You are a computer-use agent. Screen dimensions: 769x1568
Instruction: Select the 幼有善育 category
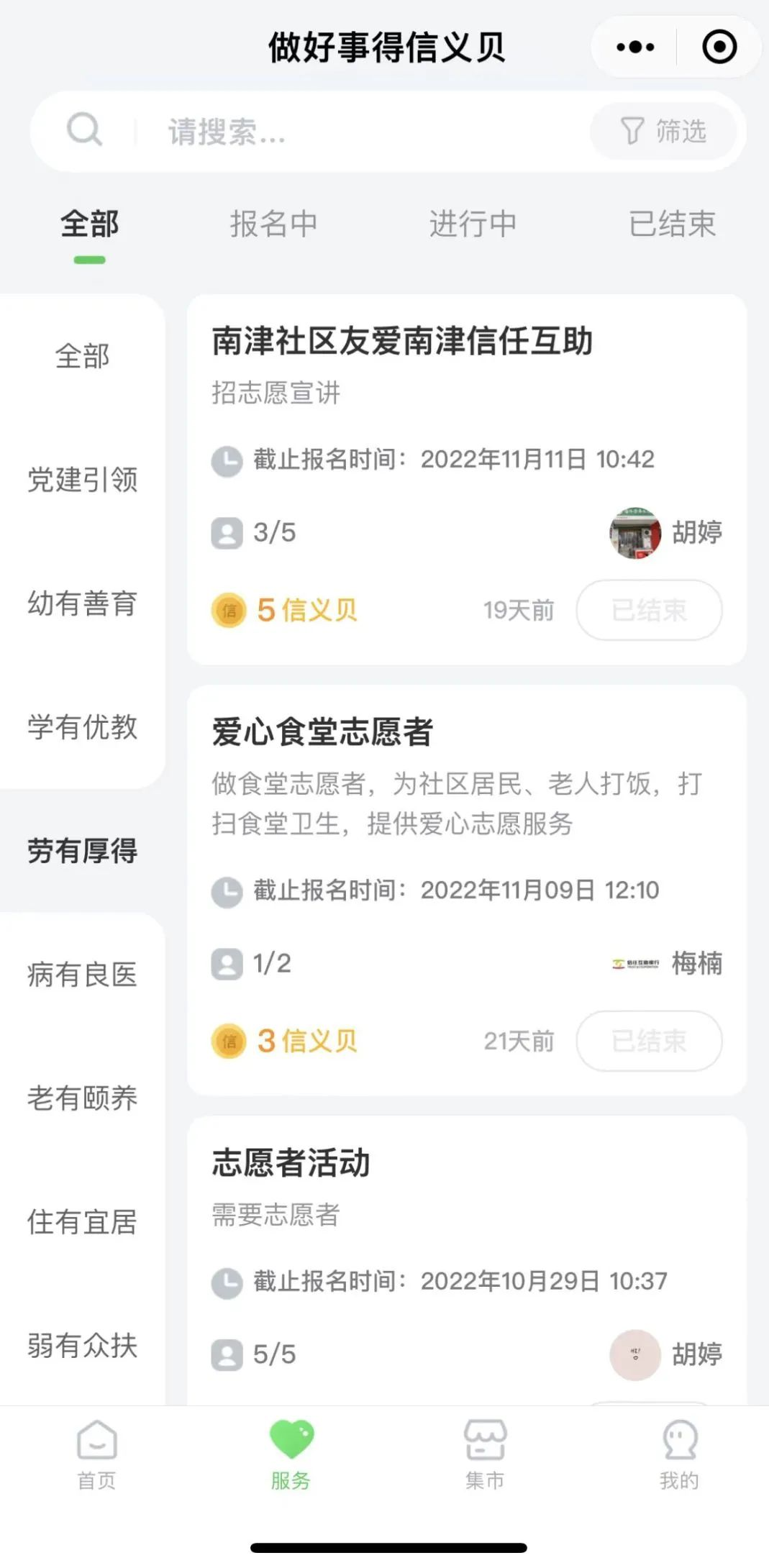[x=82, y=603]
